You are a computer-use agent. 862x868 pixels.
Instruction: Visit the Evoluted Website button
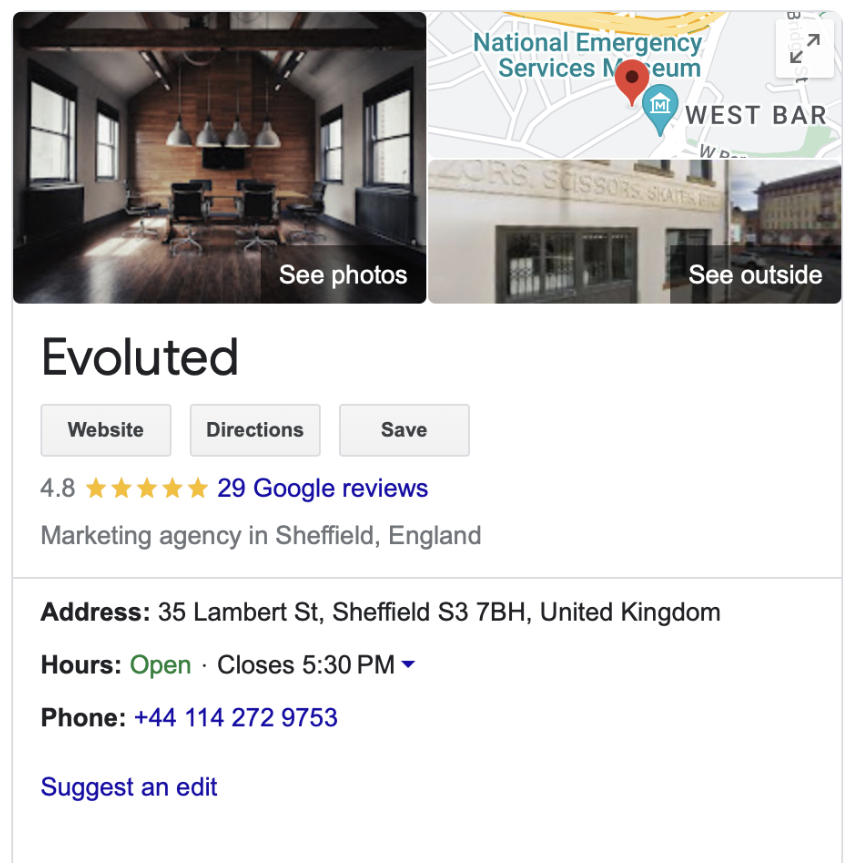click(x=106, y=430)
